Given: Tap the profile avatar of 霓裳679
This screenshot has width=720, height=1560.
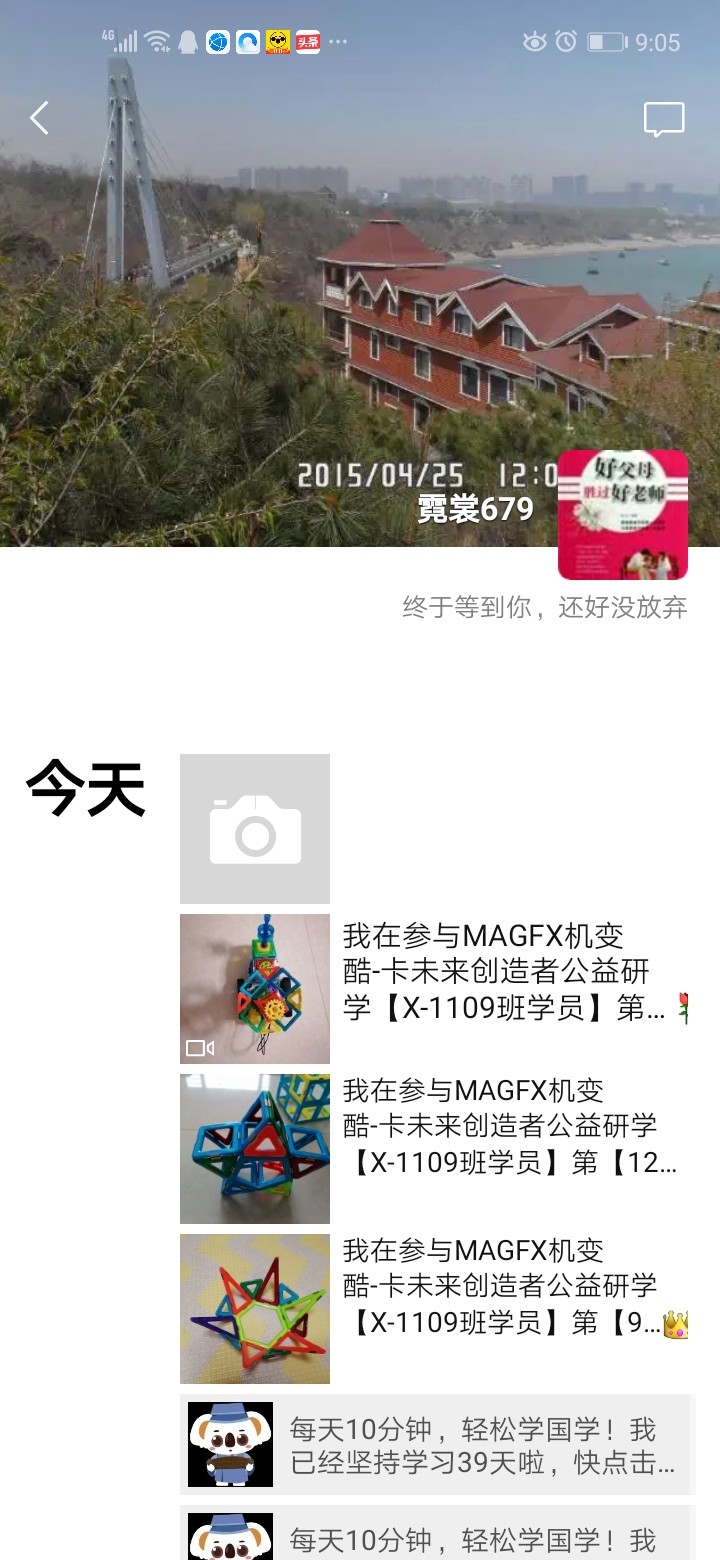Looking at the screenshot, I should tap(622, 515).
